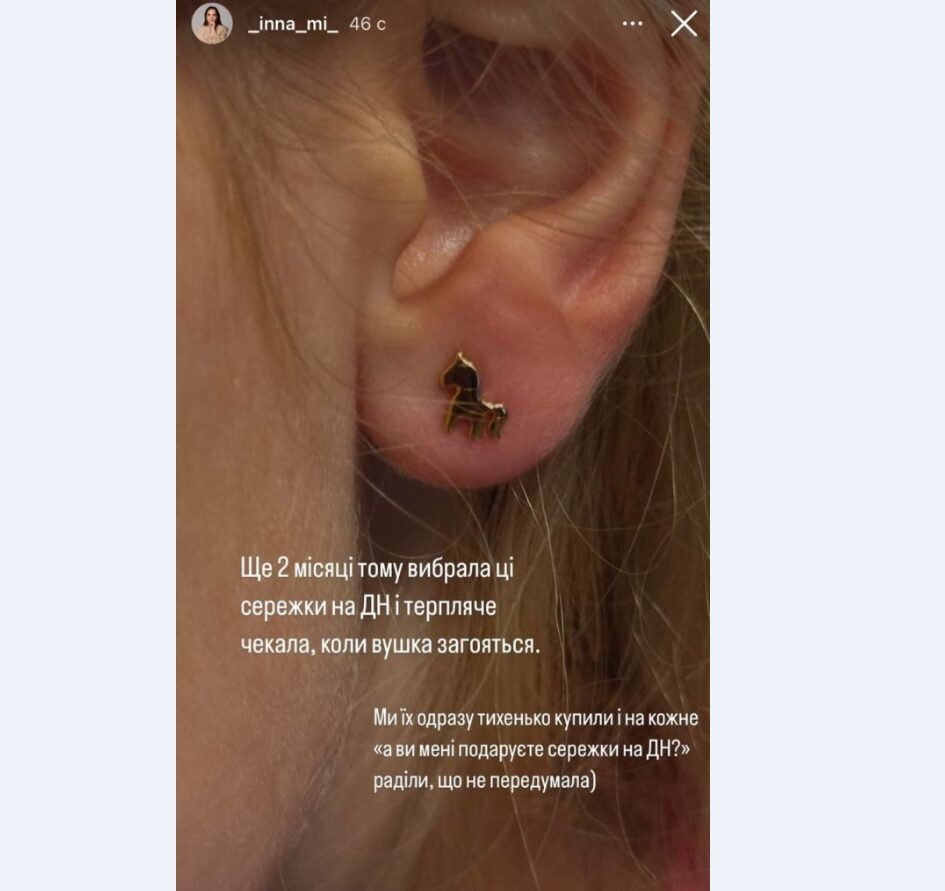Tap the _inna_mi_ profile avatar
Viewport: 945px width, 891px height.
pyautogui.click(x=212, y=24)
